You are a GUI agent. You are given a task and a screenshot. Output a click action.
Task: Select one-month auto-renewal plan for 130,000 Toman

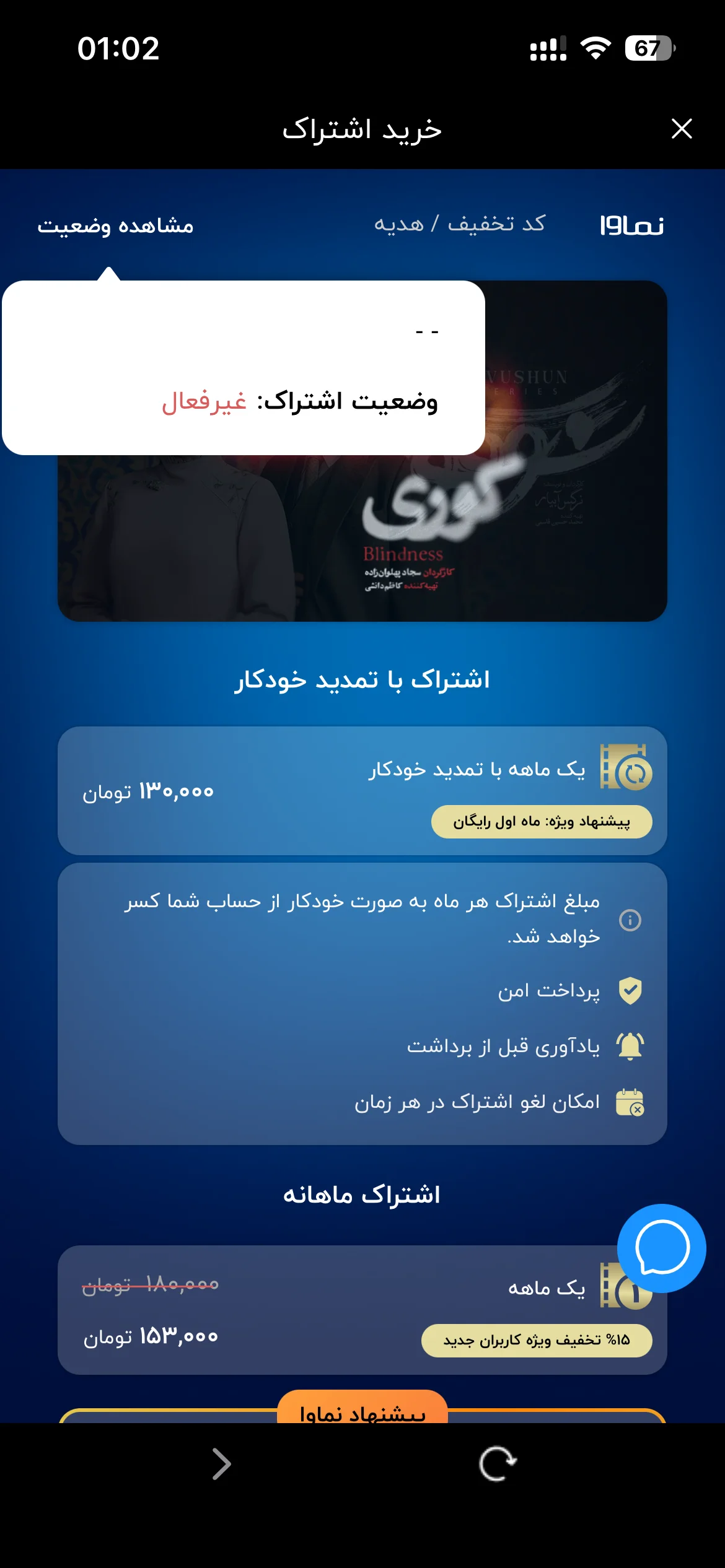pos(362,791)
